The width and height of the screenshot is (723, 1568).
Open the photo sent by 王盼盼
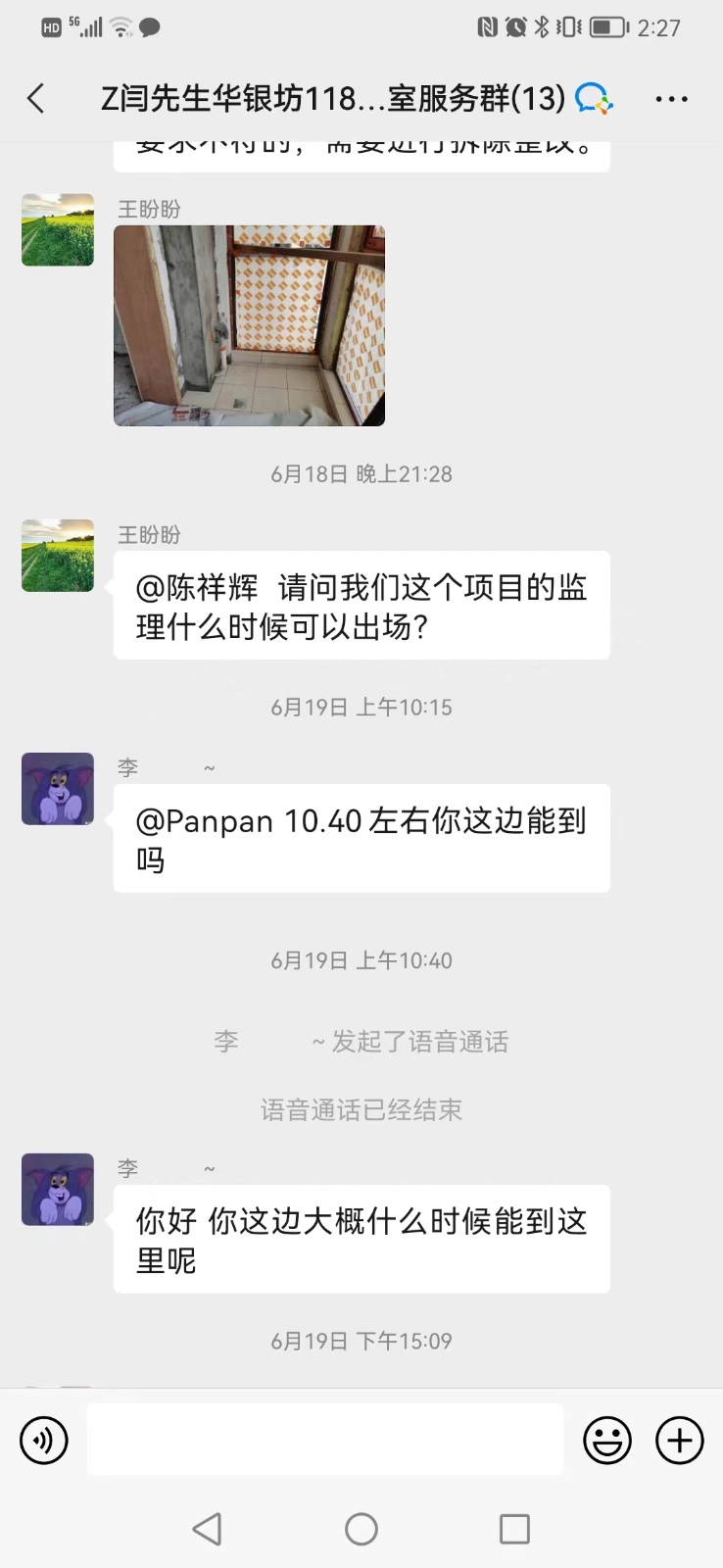click(x=249, y=325)
